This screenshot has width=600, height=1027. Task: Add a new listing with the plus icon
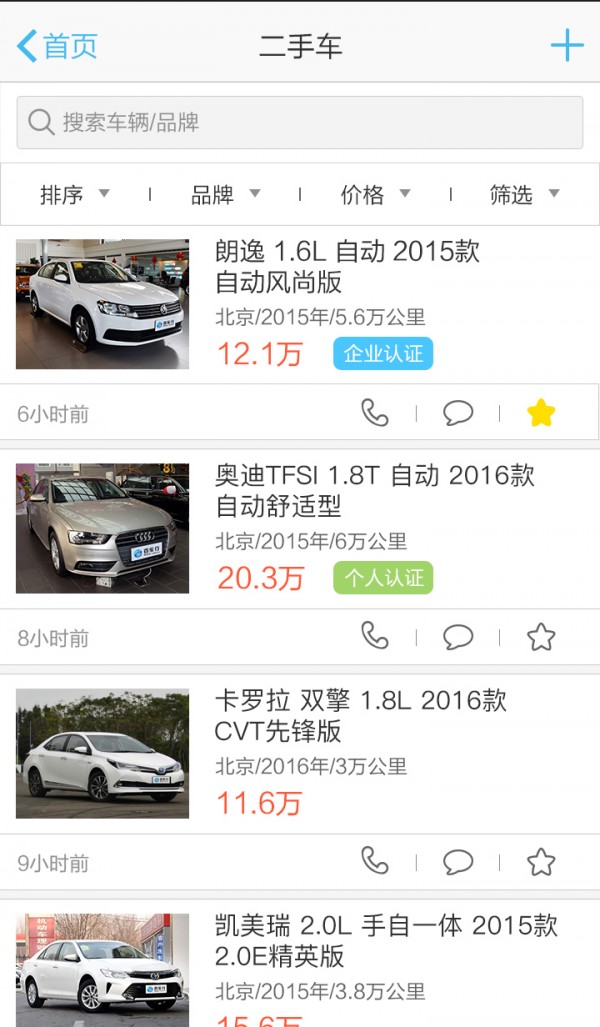(x=567, y=45)
